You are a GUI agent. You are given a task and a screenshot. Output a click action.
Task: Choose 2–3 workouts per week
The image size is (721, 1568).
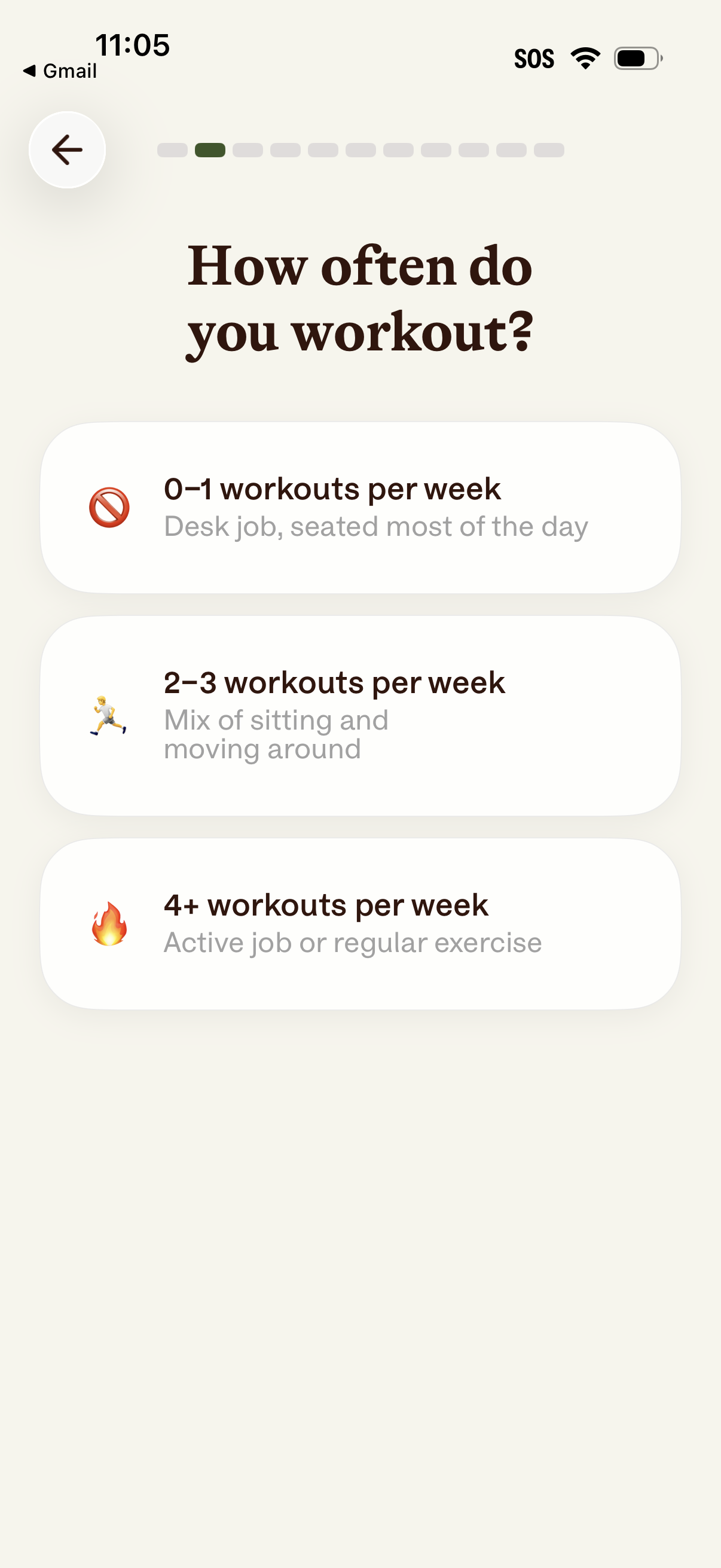pyautogui.click(x=360, y=715)
